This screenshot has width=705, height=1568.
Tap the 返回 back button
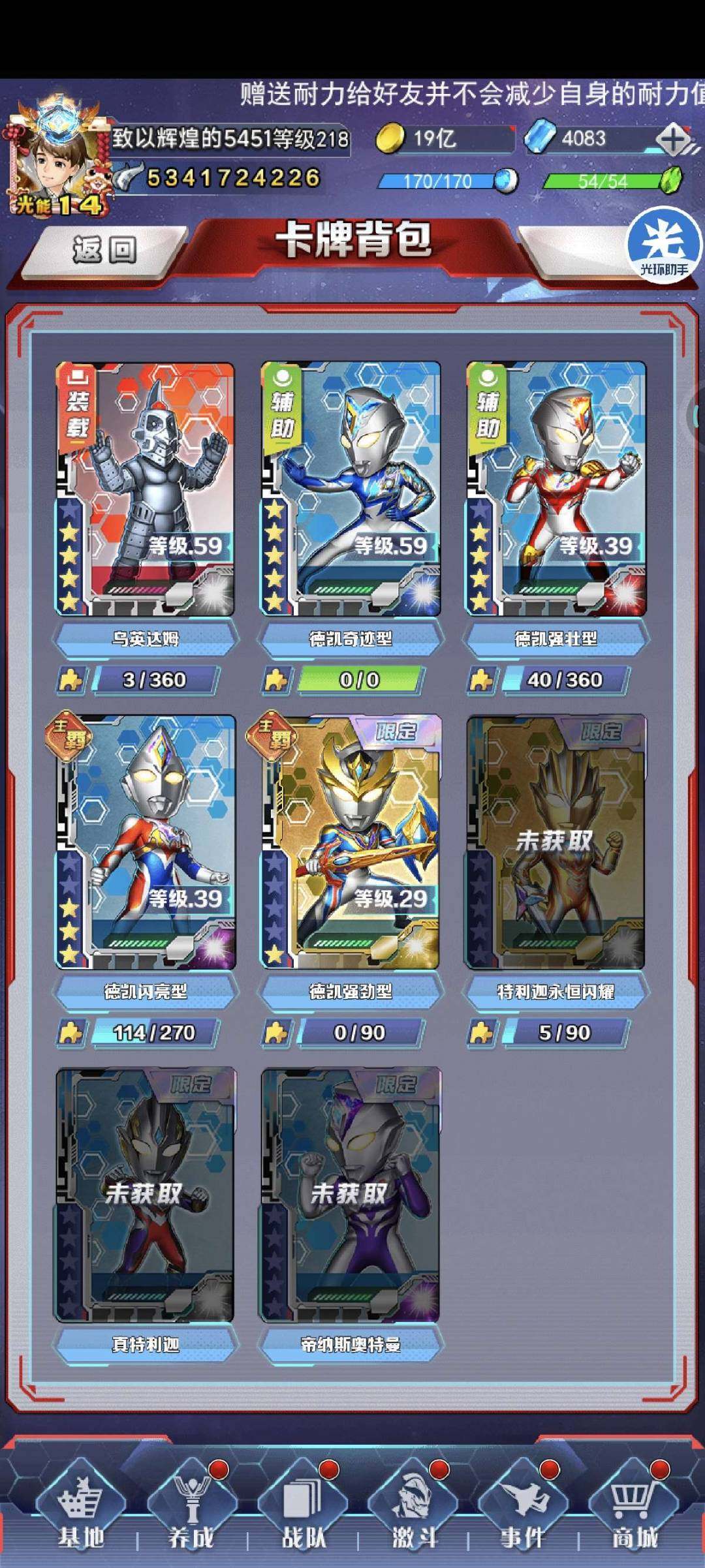tap(104, 249)
